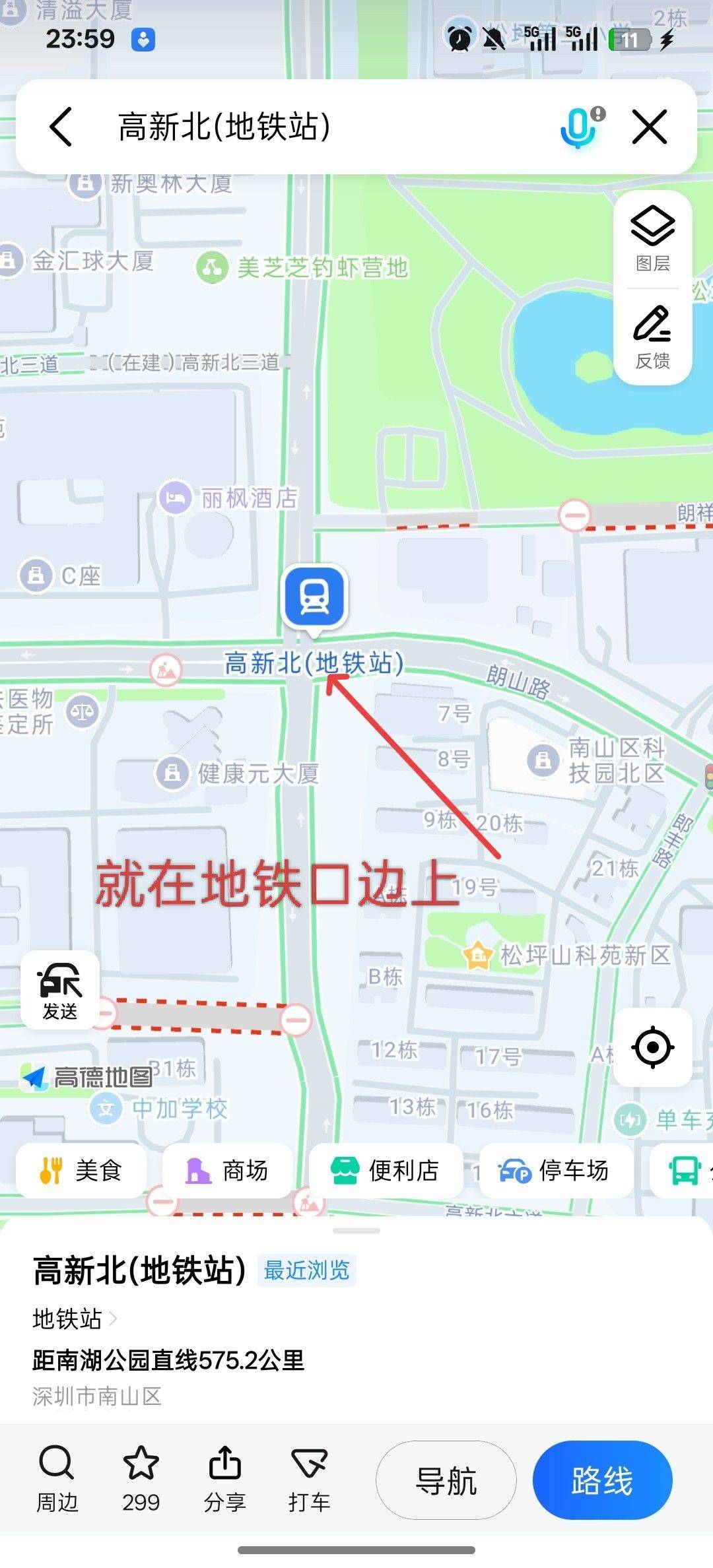713x1568 pixels.
Task: Favorite this station via the star
Action: click(x=141, y=1479)
